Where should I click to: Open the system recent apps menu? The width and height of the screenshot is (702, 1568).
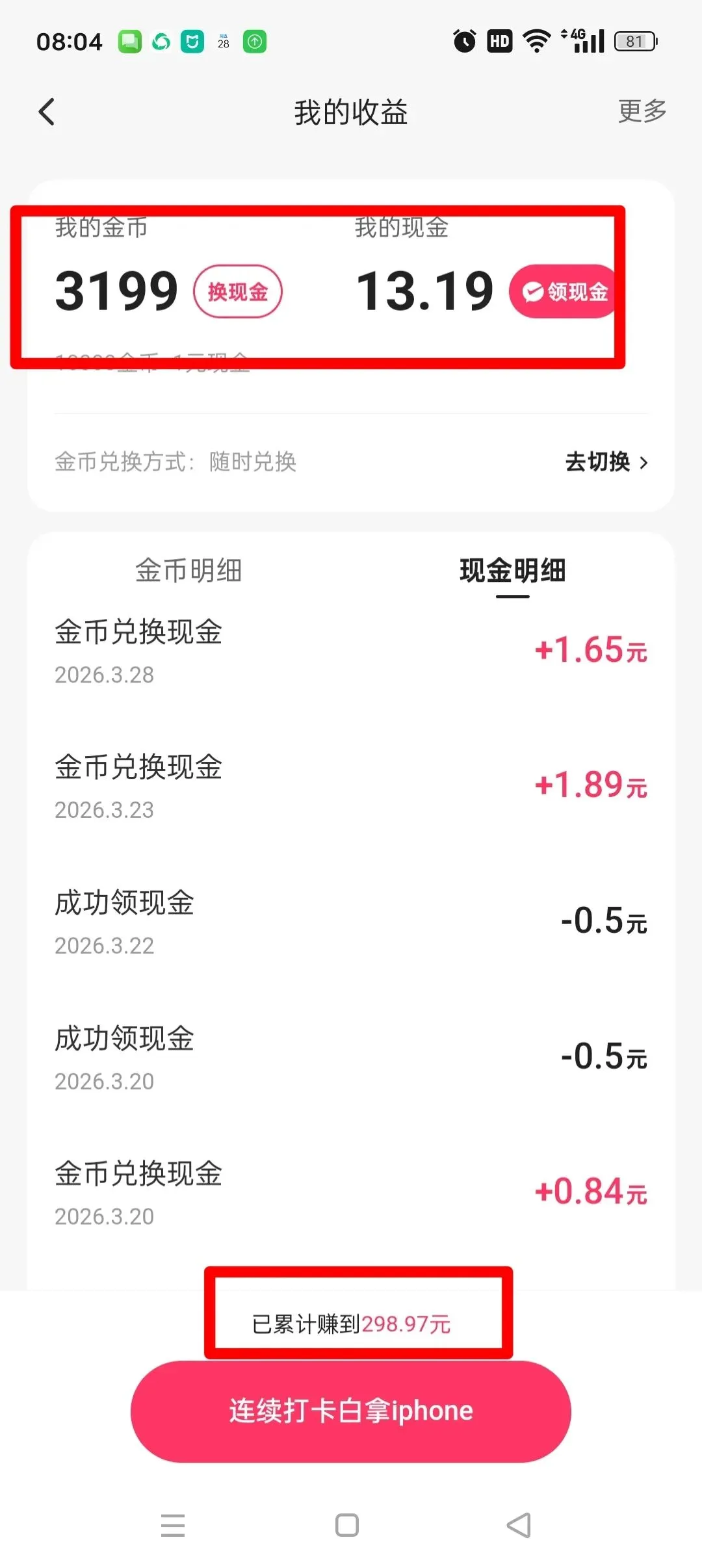[x=173, y=1525]
